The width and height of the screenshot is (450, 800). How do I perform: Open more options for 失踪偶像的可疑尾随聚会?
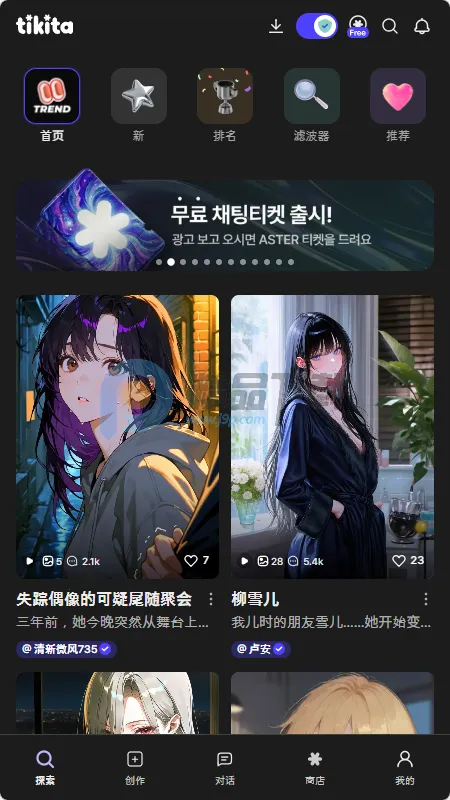[211, 599]
